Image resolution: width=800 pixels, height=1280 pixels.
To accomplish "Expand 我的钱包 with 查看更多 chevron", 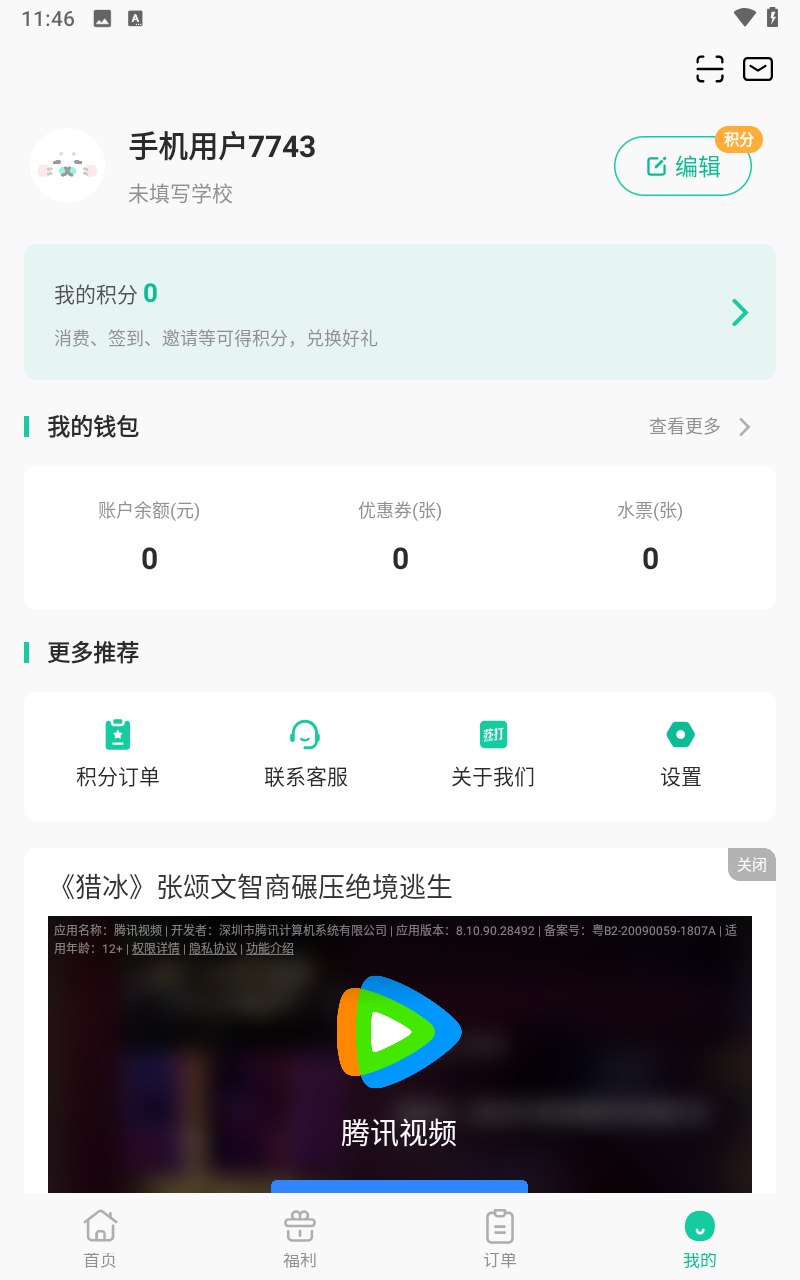I will [744, 427].
